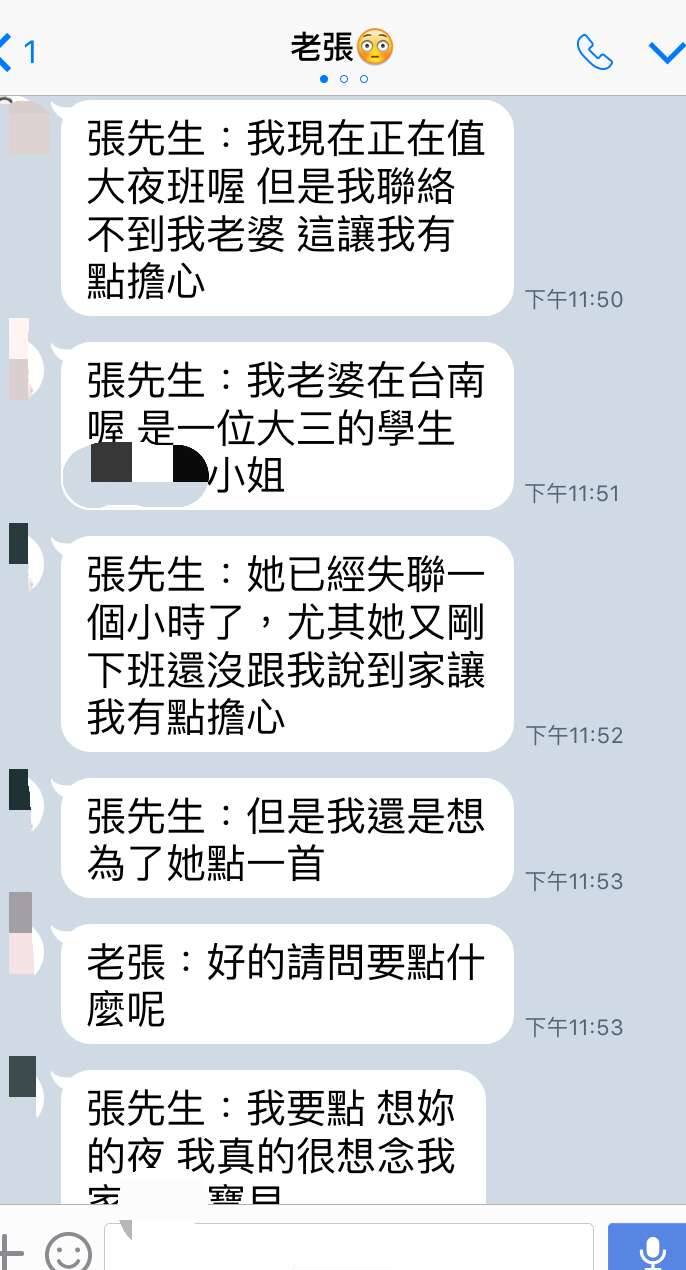Start a voice call with 老張
This screenshot has width=686, height=1270.
(x=594, y=51)
